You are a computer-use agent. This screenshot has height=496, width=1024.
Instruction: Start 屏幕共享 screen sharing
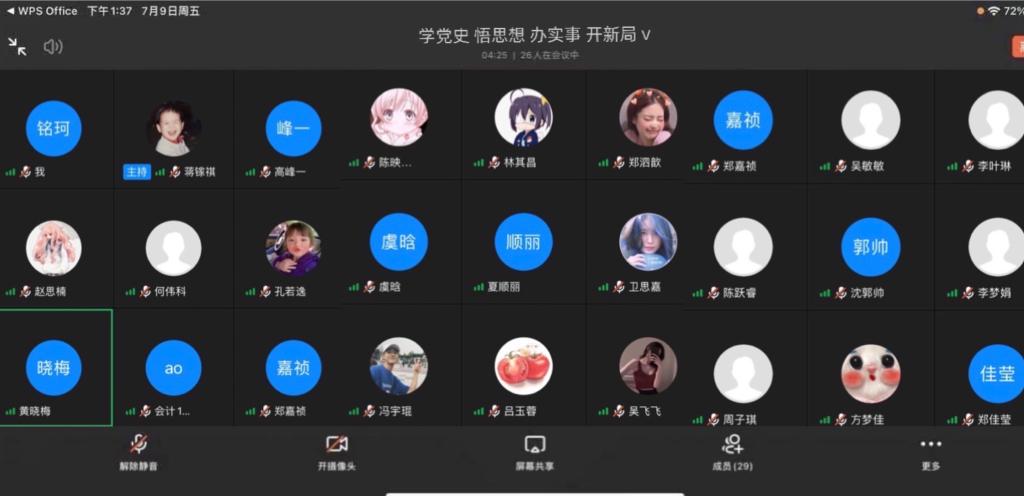click(x=535, y=452)
